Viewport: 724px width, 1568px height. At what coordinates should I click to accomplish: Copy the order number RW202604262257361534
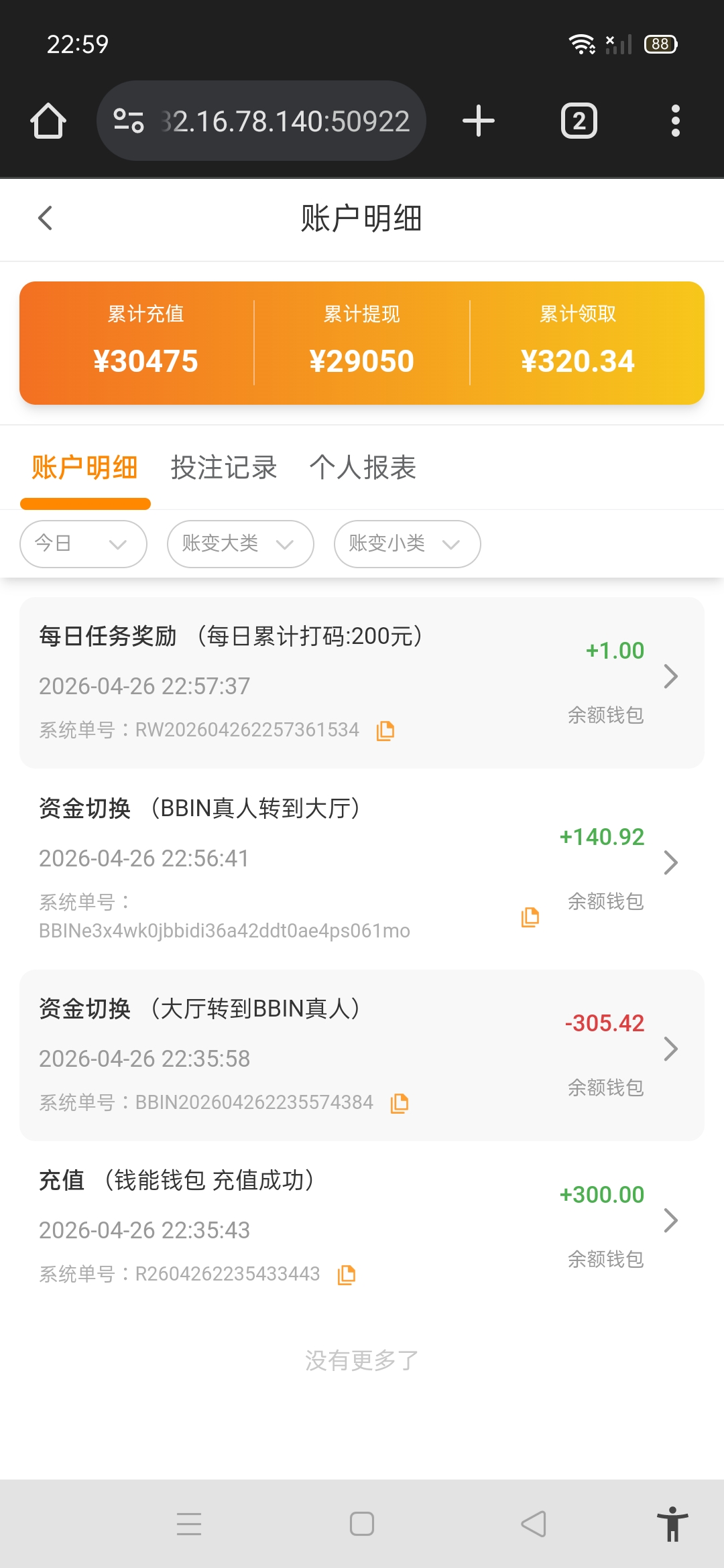[385, 730]
